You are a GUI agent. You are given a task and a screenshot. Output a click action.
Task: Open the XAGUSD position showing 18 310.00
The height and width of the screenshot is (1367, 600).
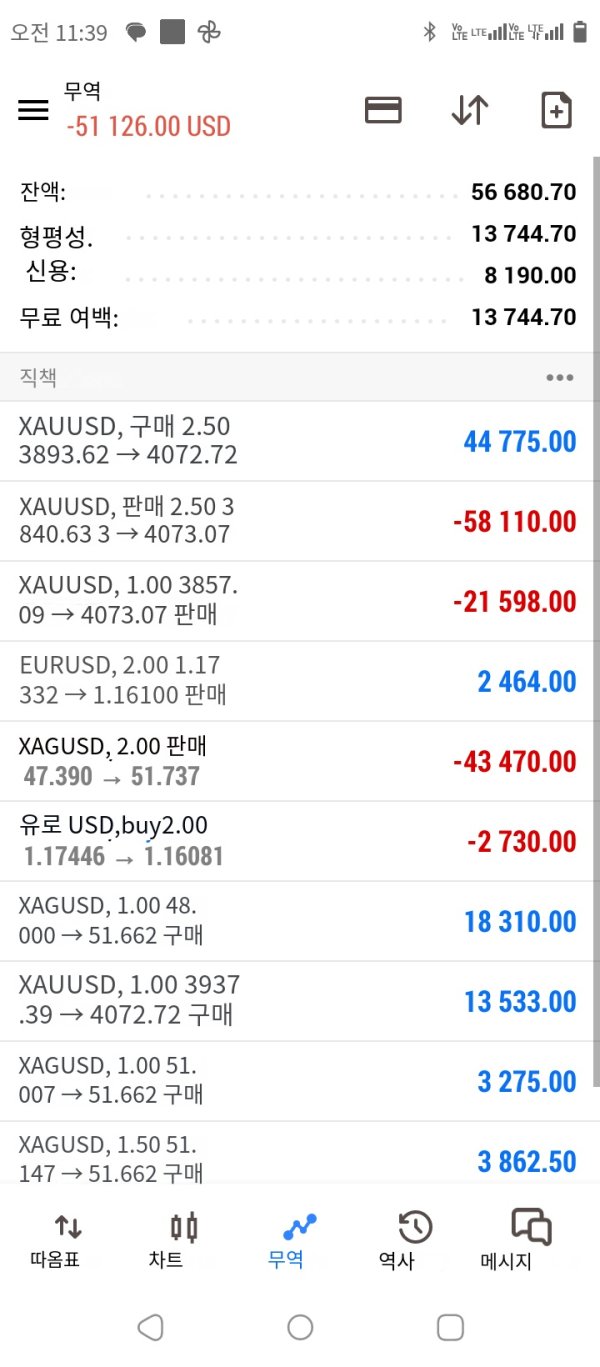click(298, 921)
